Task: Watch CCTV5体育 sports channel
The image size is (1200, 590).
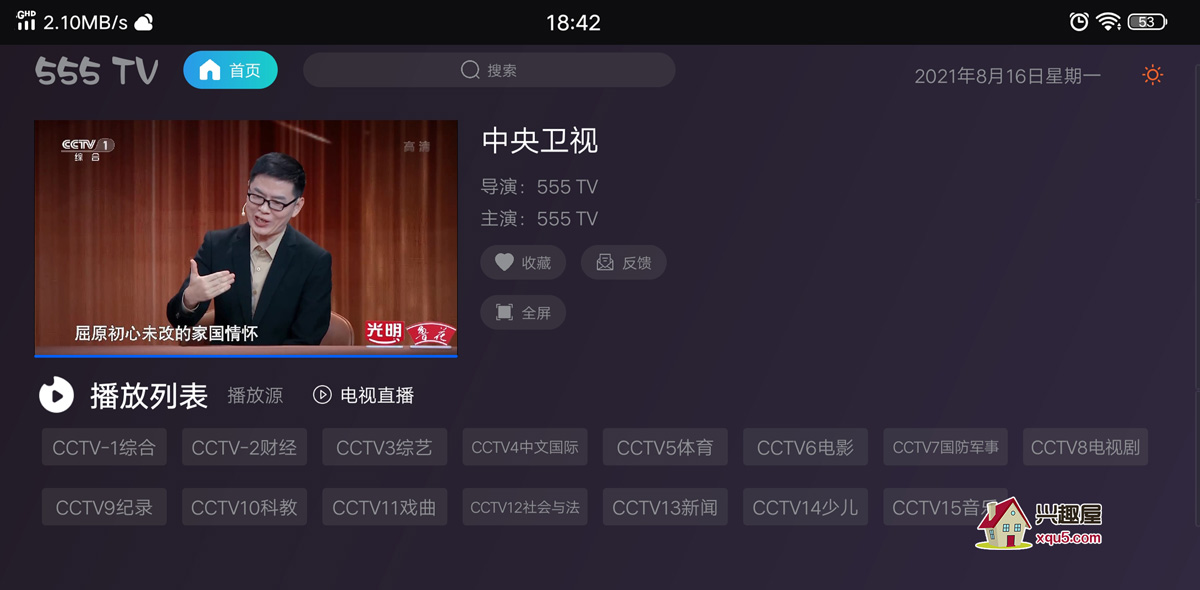Action: [x=665, y=447]
